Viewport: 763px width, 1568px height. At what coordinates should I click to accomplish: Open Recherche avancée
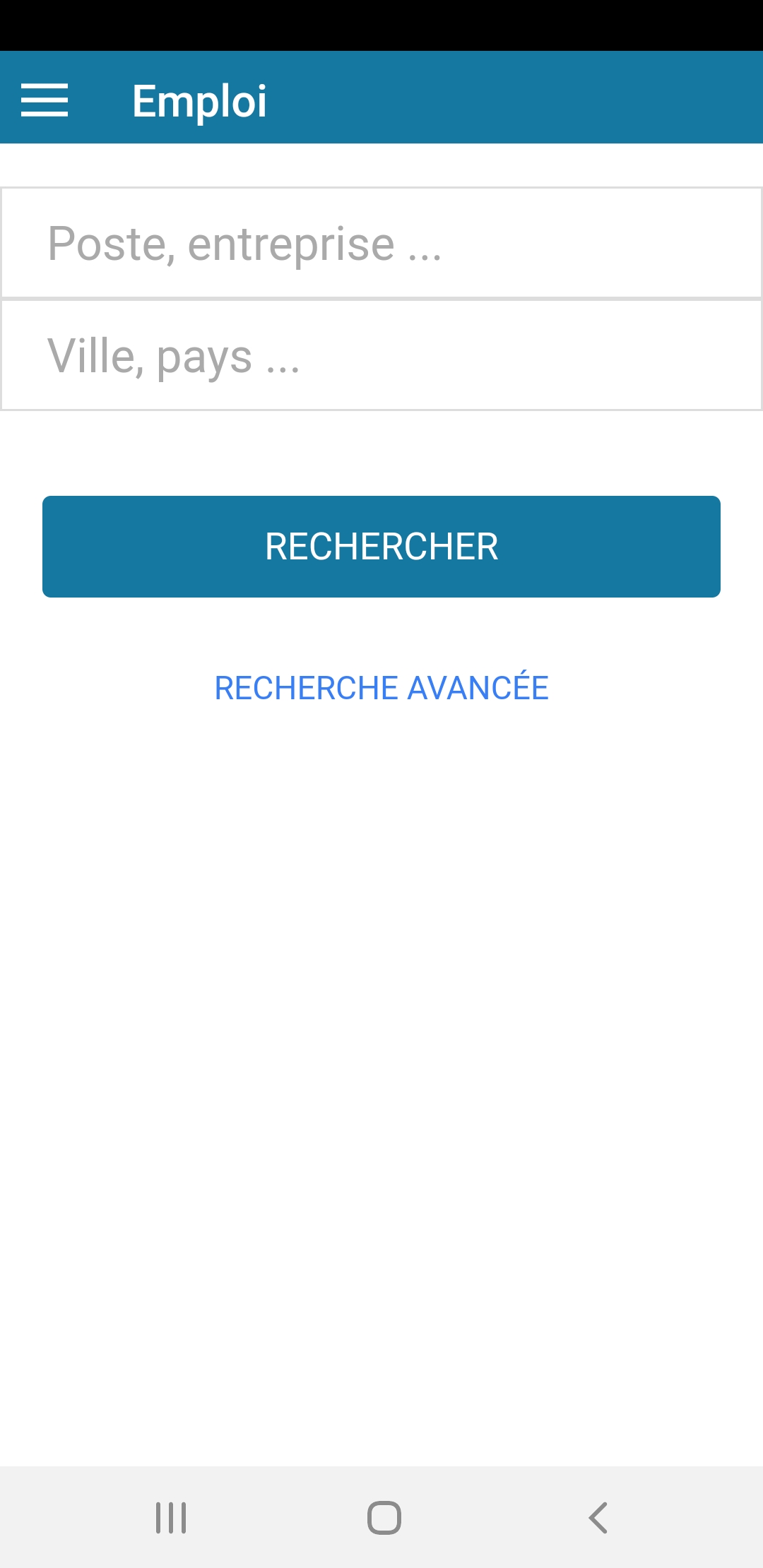(x=381, y=688)
